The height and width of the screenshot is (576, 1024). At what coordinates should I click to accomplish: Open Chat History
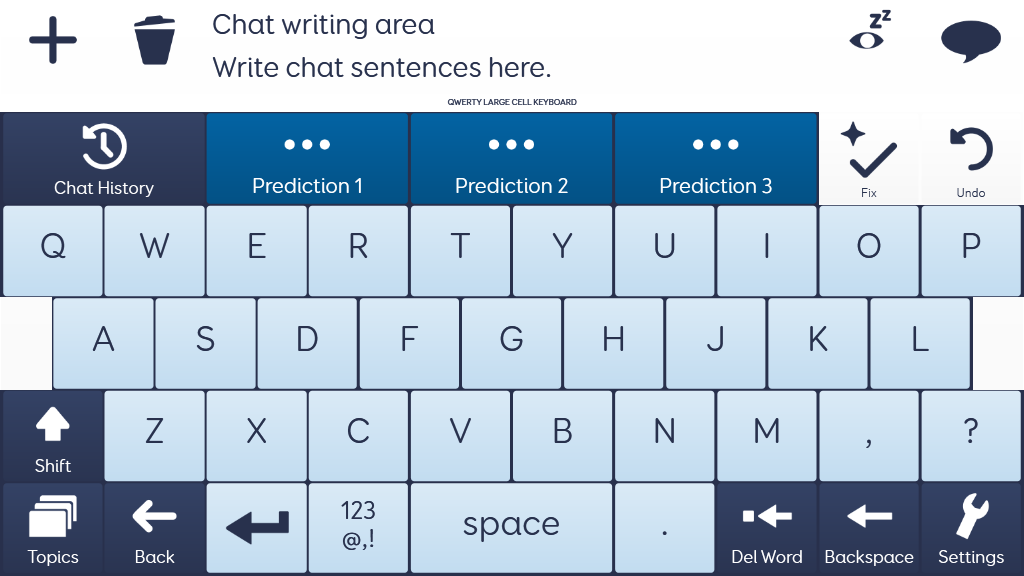pyautogui.click(x=103, y=159)
